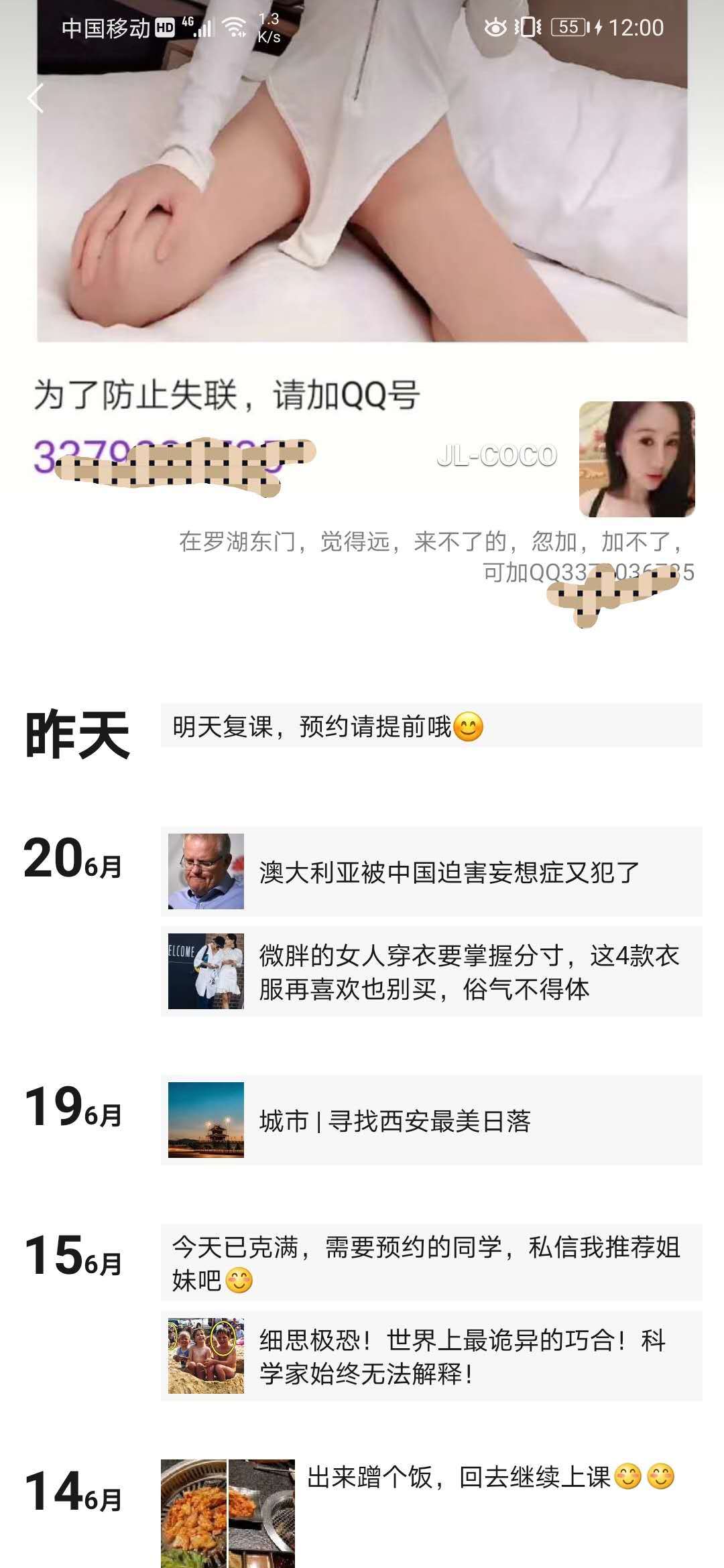This screenshot has width=724, height=1568.
Task: Go back using the top-left arrow
Action: coord(35,99)
